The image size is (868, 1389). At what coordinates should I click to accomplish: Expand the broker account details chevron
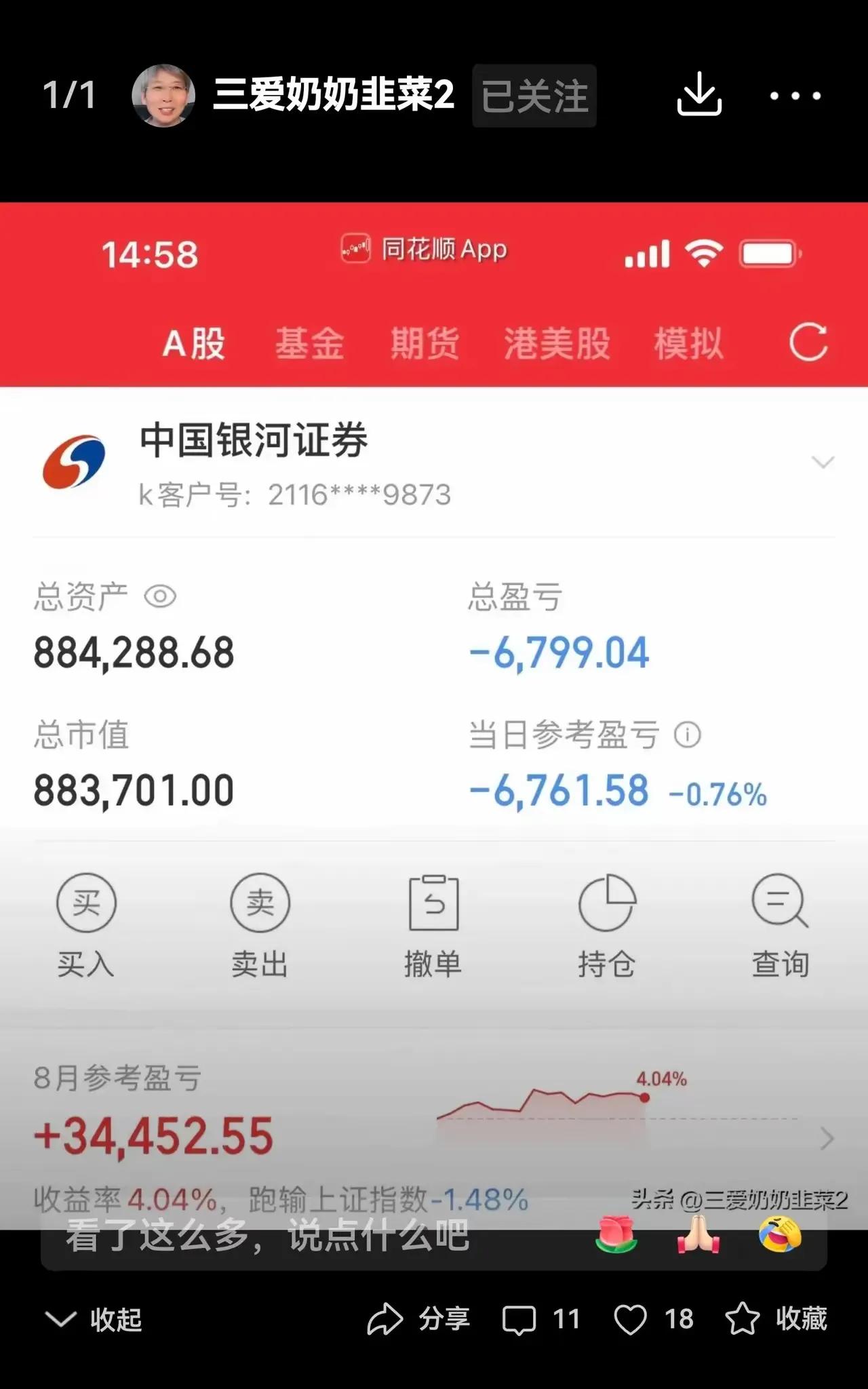(x=823, y=463)
